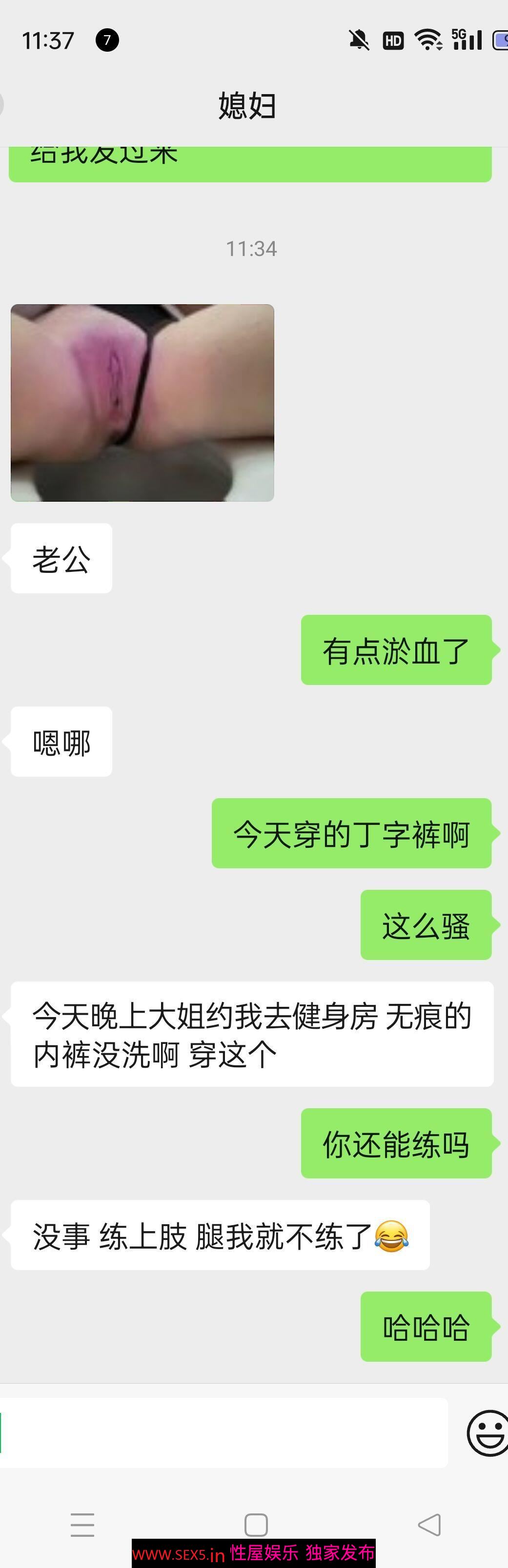
Task: Open the emoji picker
Action: tap(488, 1433)
